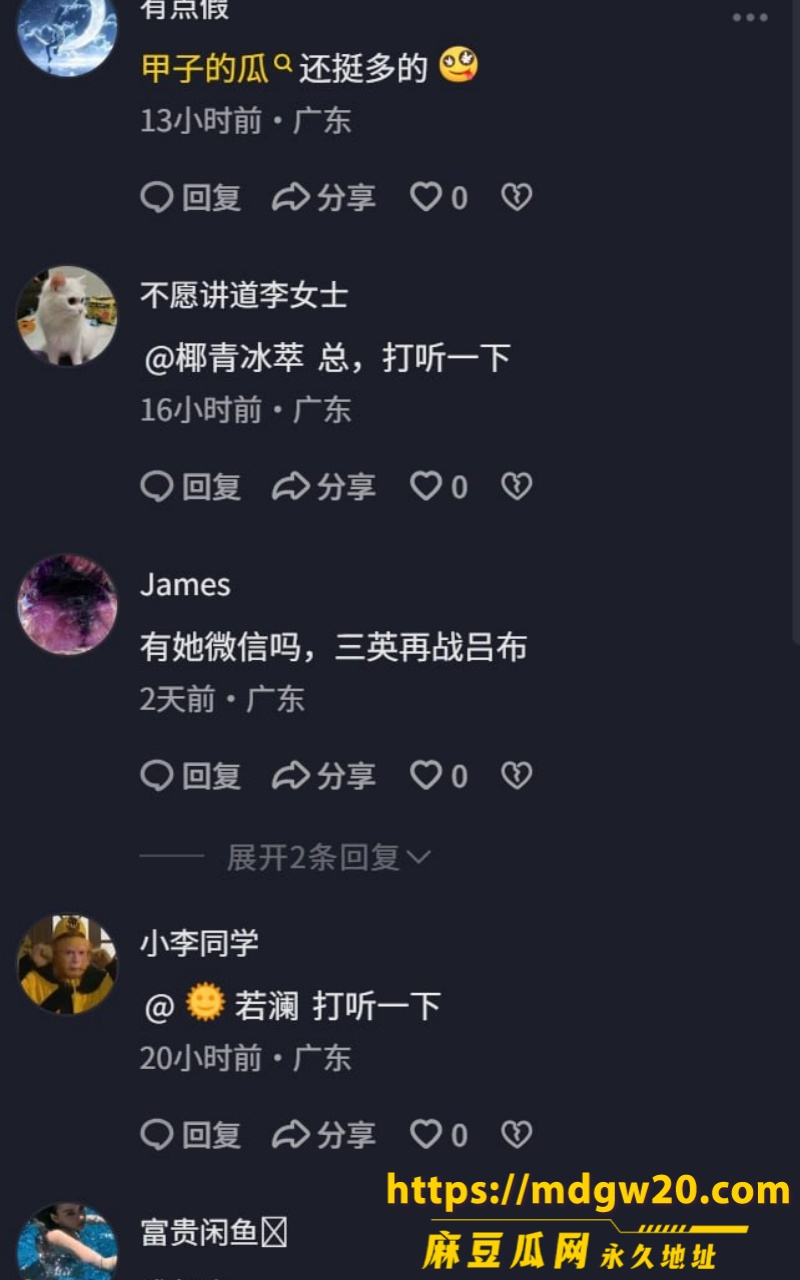Reply to James's comment

tap(190, 775)
